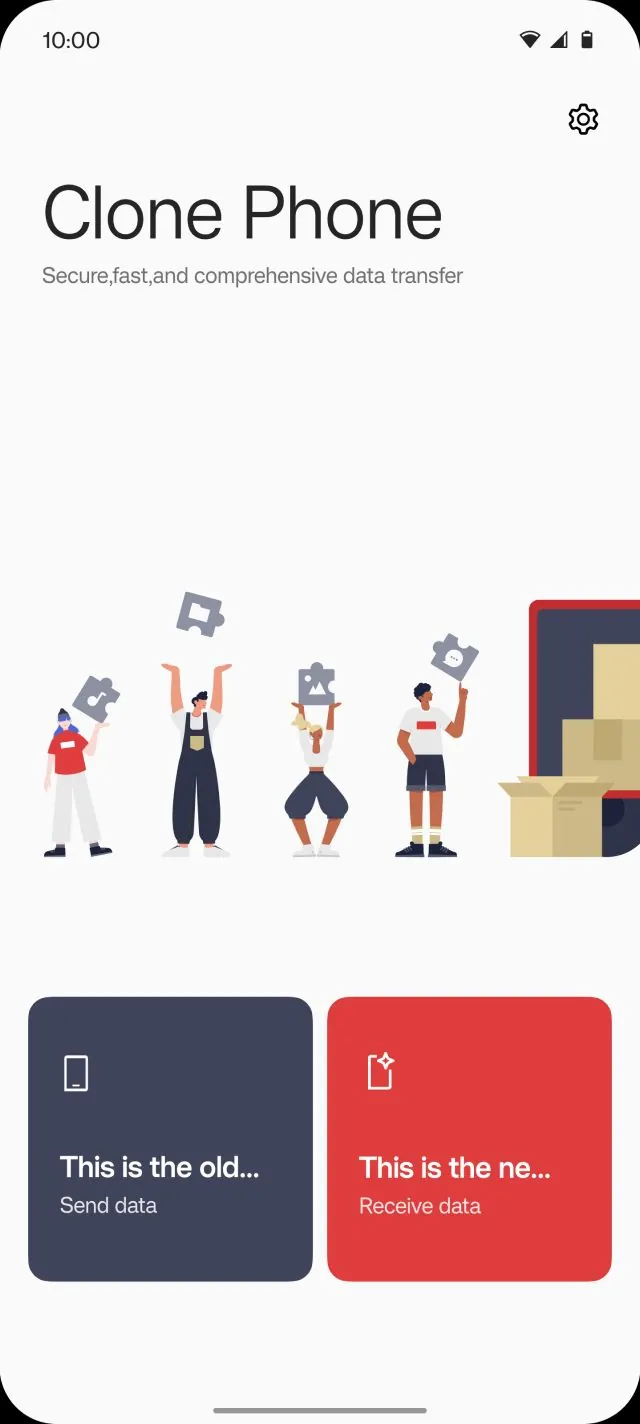Choose 'This is the new' Receive data card
This screenshot has height=1424, width=640.
click(469, 1138)
